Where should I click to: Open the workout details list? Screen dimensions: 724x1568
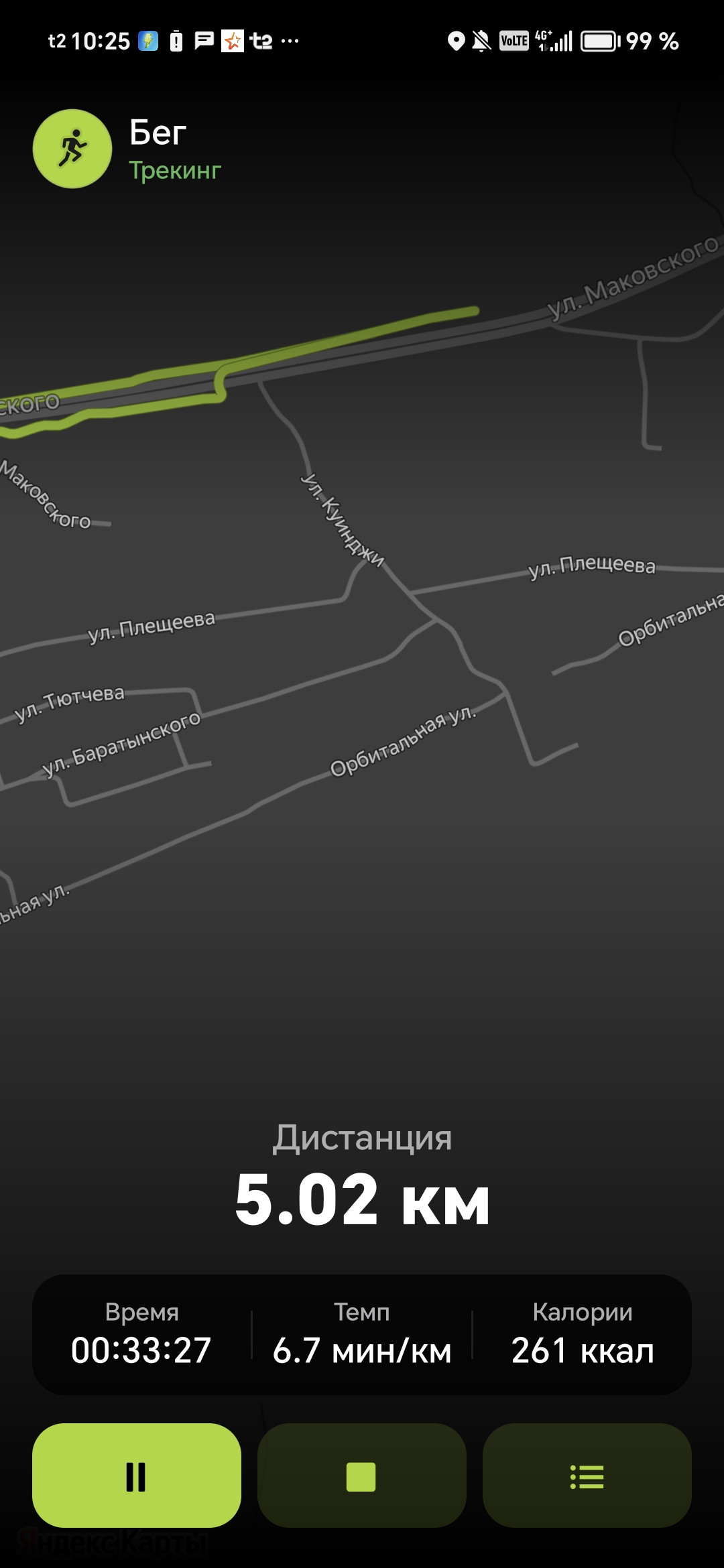587,1476
